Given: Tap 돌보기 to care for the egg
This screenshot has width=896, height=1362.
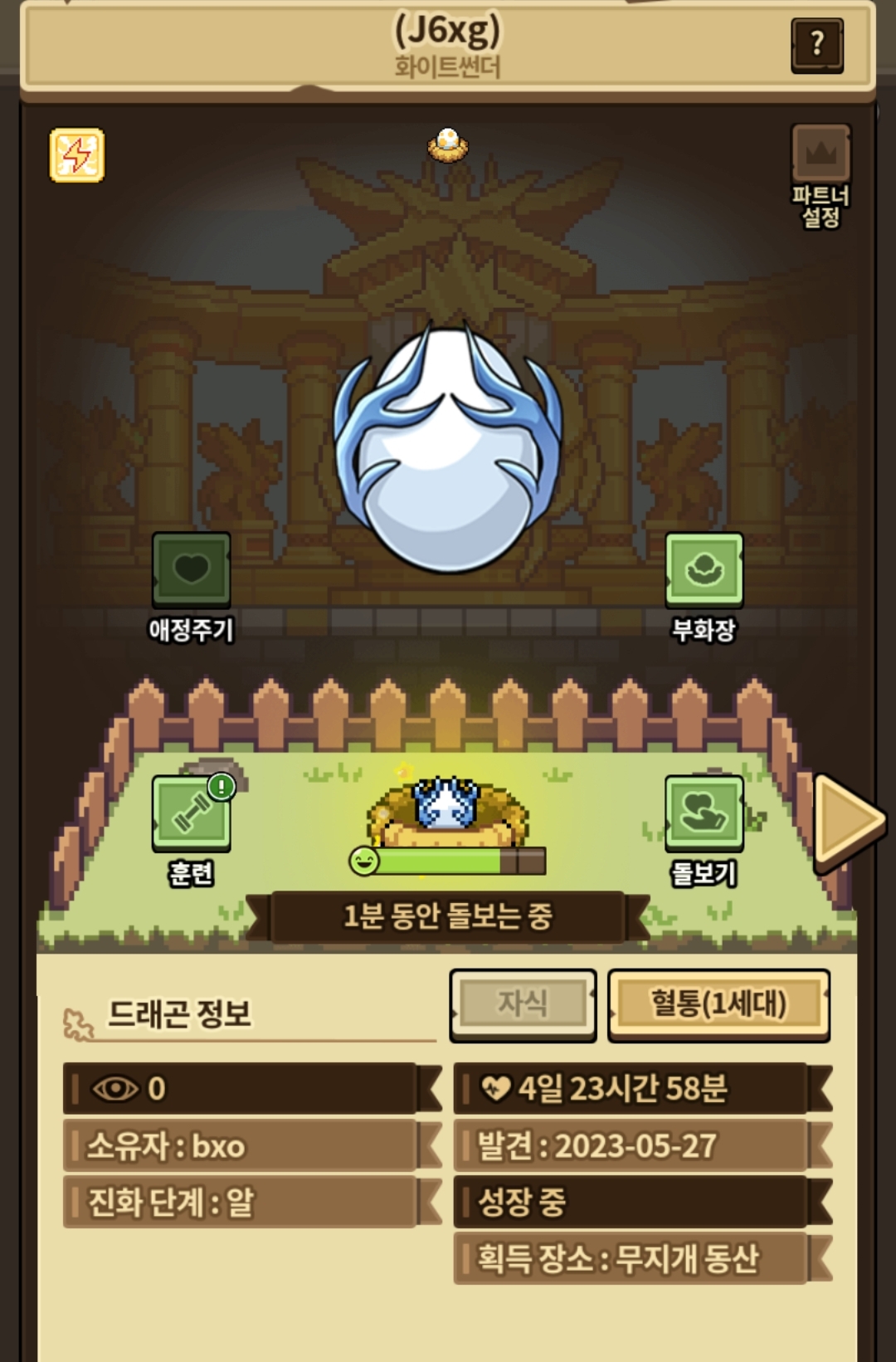Looking at the screenshot, I should (x=704, y=813).
